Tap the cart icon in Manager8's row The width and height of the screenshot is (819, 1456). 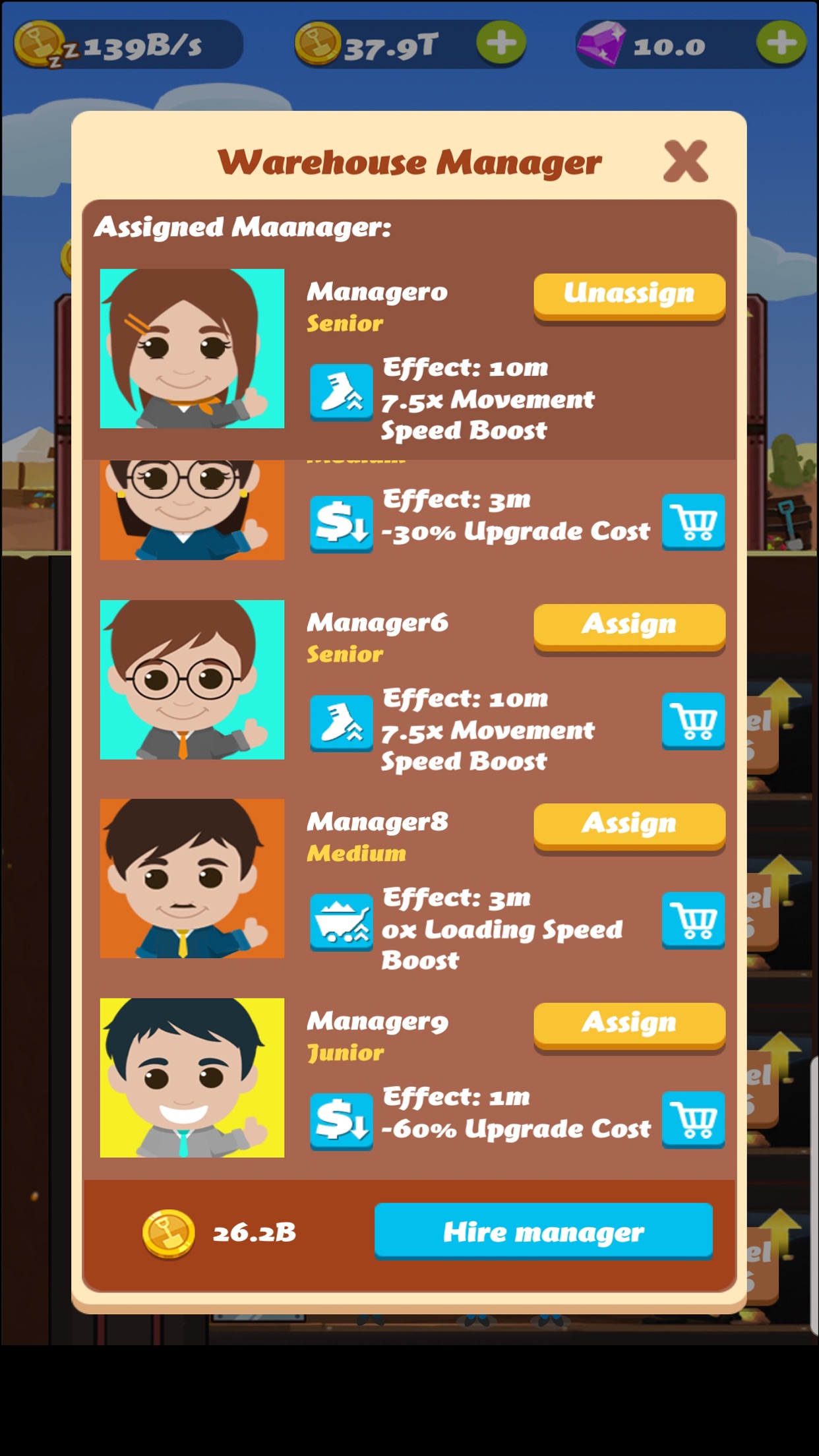(693, 921)
